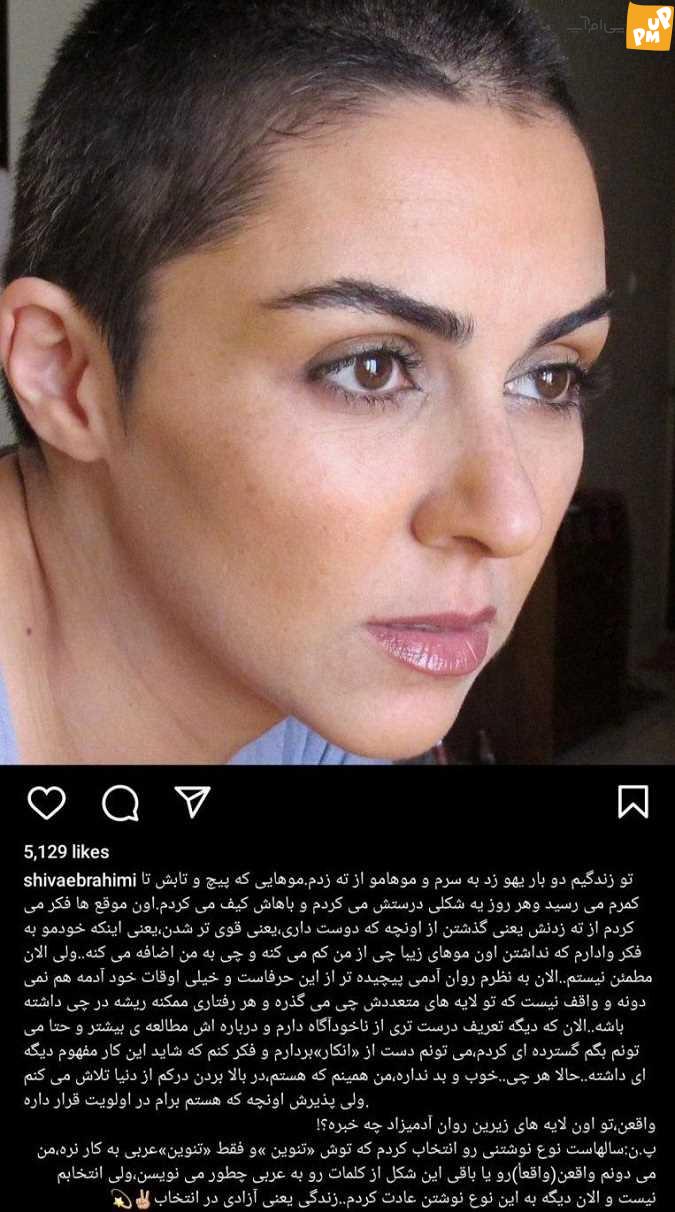Save the post with the bookmark icon
This screenshot has width=675, height=1212.
[633, 802]
